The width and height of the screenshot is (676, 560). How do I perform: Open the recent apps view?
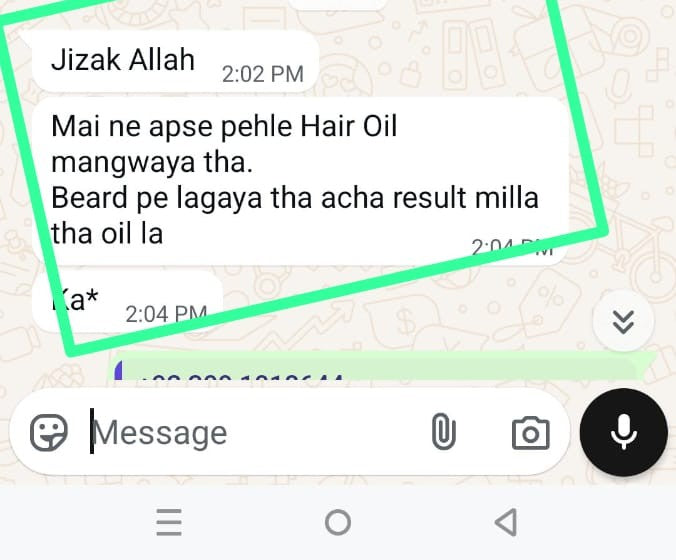[169, 522]
